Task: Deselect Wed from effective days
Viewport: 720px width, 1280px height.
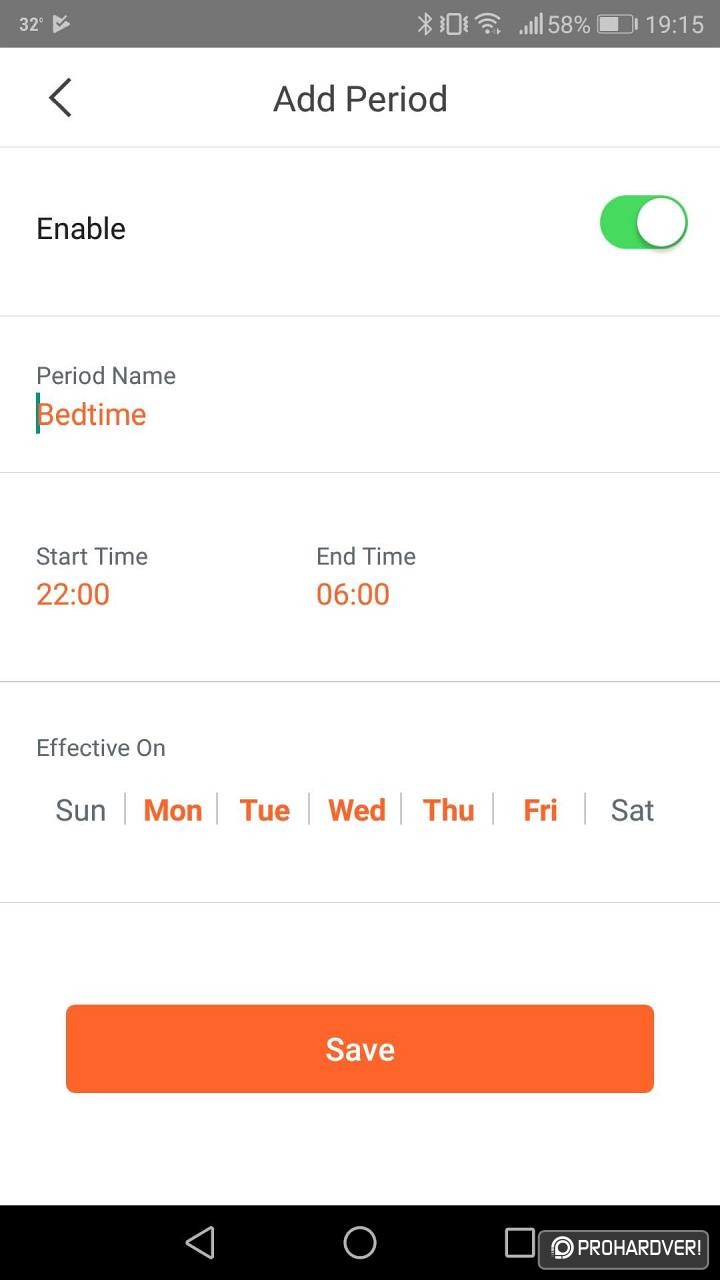Action: [x=357, y=810]
